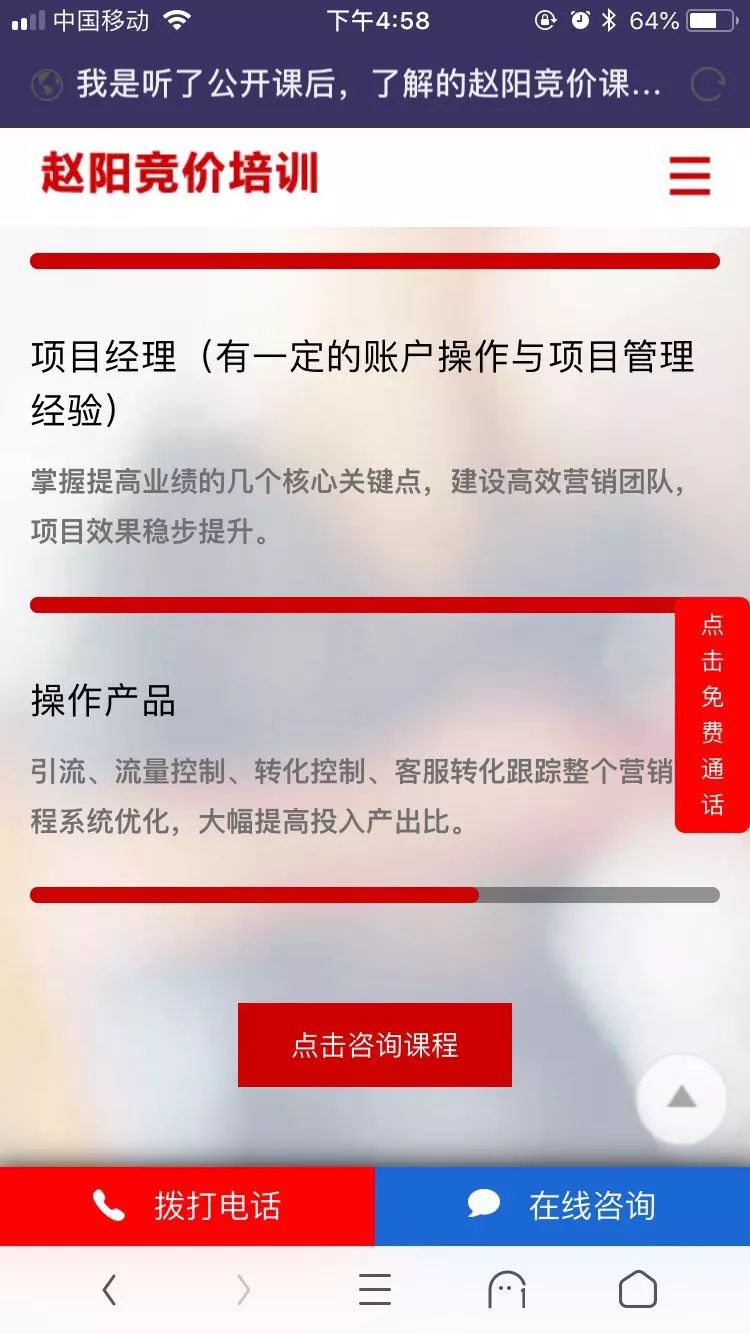Open the 点击免费通话 side button
Image resolution: width=750 pixels, height=1334 pixels.
pos(712,715)
